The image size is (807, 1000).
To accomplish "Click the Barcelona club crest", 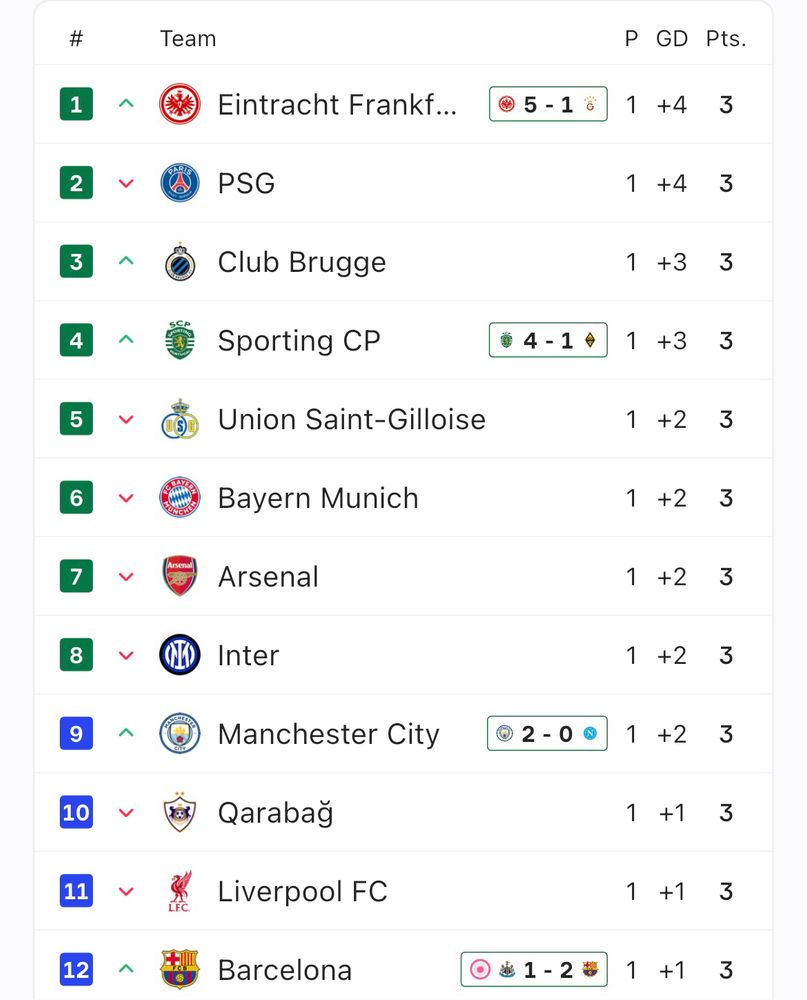I will coord(178,969).
